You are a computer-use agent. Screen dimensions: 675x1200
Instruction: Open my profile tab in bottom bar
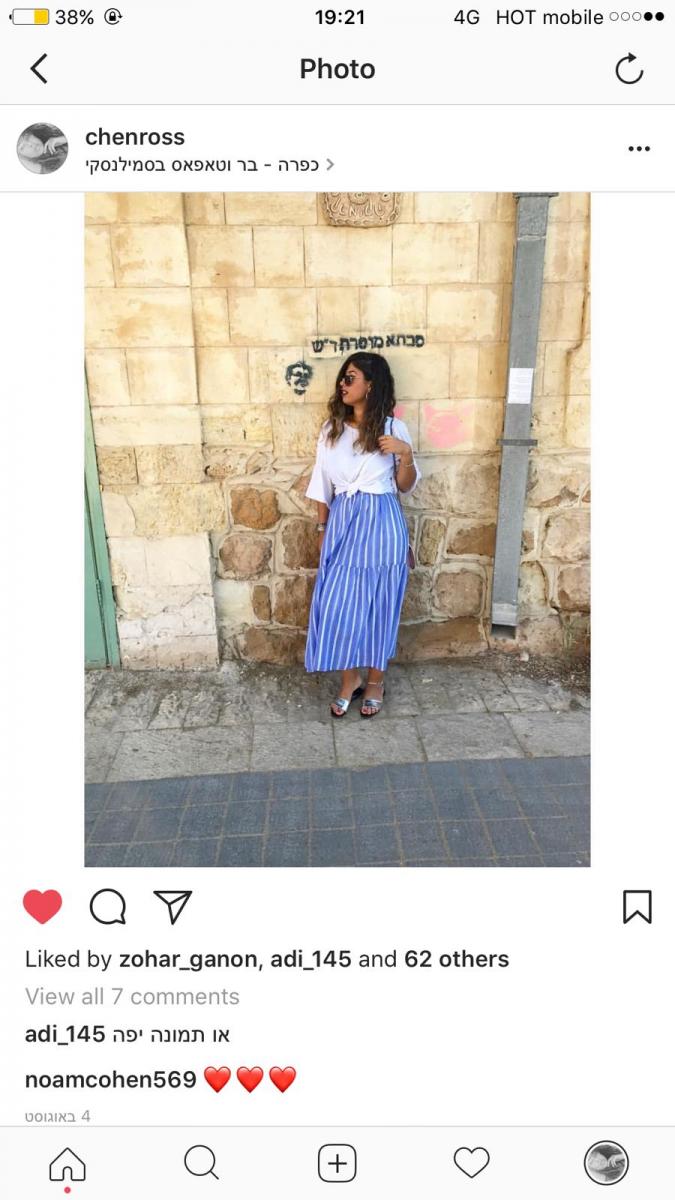click(x=606, y=1163)
